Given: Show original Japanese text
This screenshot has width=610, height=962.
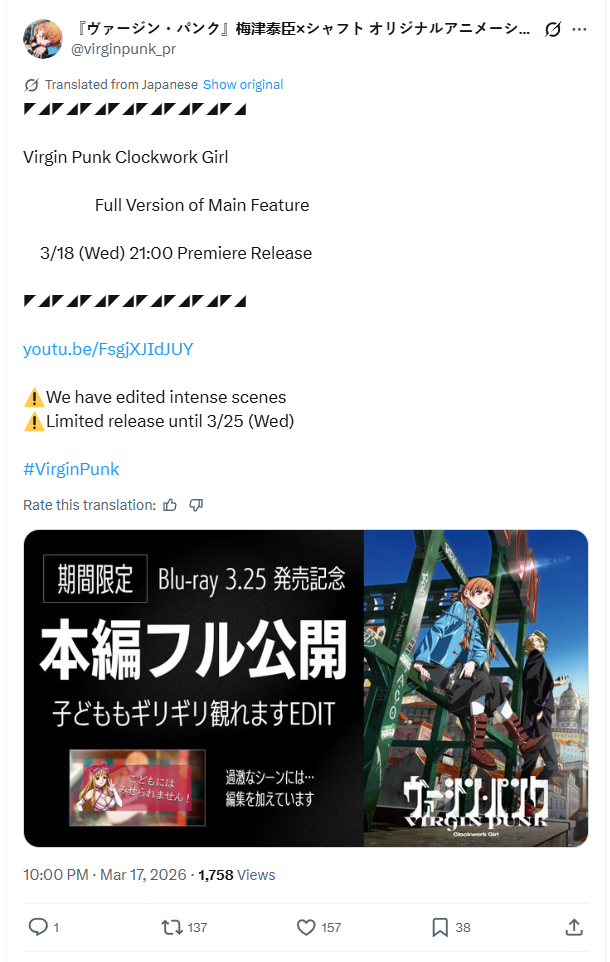Looking at the screenshot, I should click(x=243, y=85).
